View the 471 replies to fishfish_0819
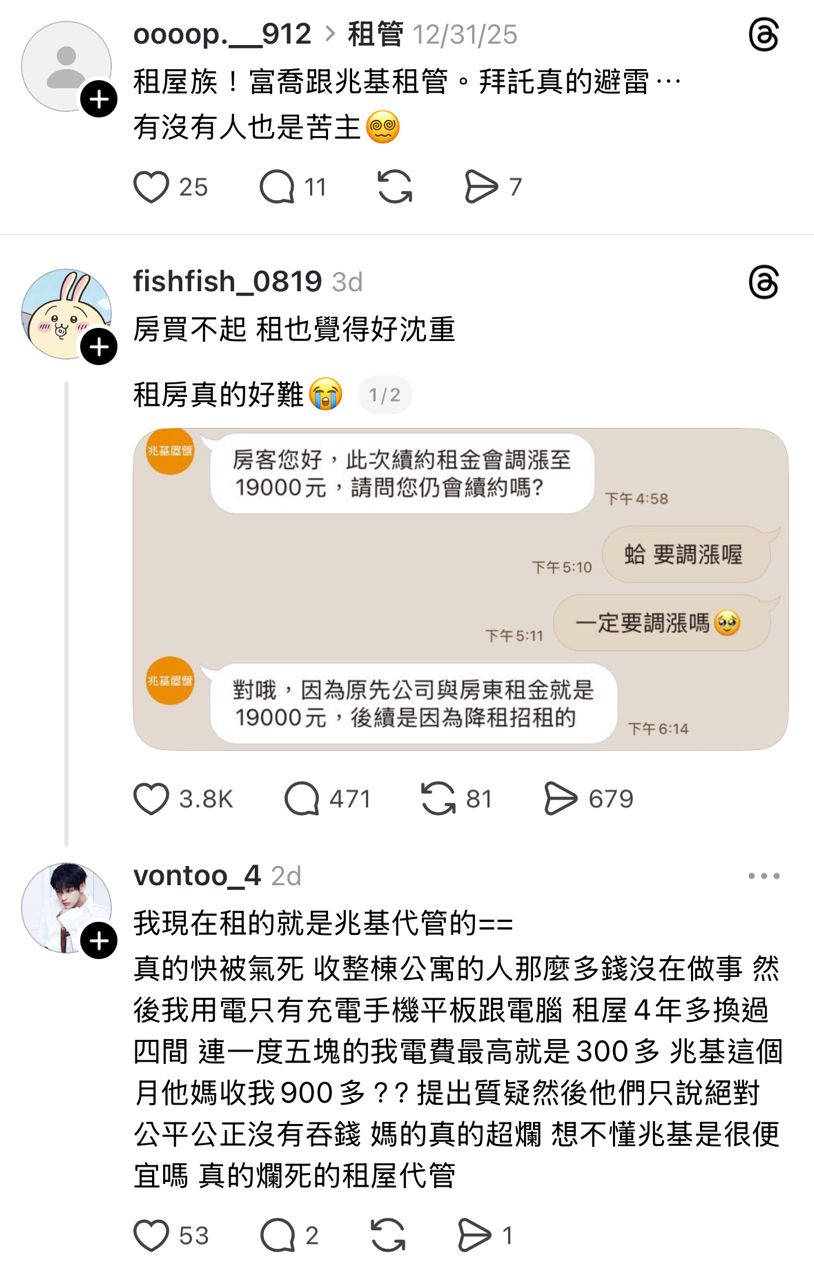Image resolution: width=814 pixels, height=1280 pixels. coord(302,799)
